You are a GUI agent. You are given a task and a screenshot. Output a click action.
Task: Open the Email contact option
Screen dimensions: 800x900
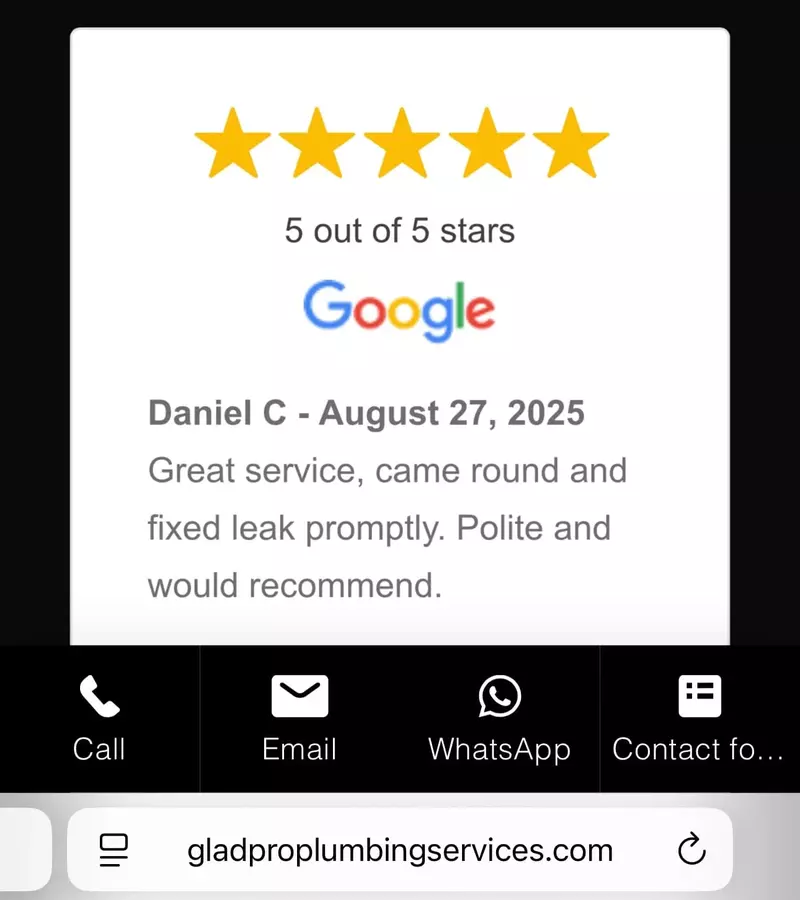(x=299, y=718)
